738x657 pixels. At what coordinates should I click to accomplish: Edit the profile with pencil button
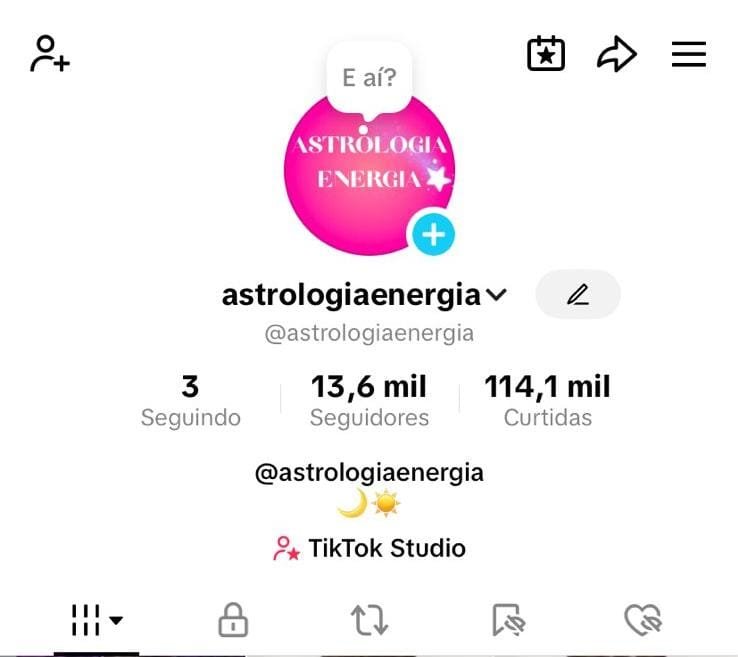click(x=578, y=295)
